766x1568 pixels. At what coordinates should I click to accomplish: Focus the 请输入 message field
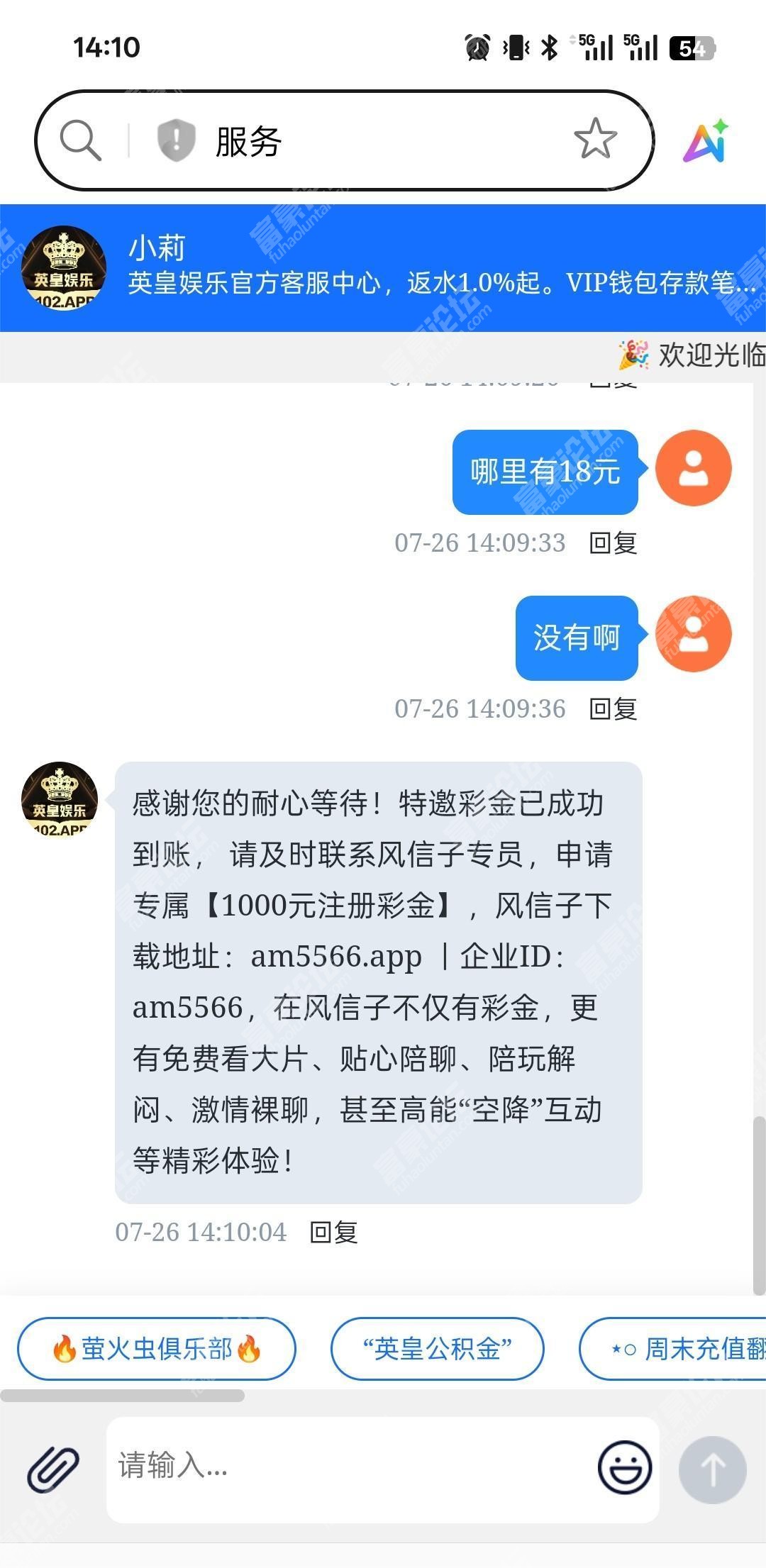[x=348, y=1466]
